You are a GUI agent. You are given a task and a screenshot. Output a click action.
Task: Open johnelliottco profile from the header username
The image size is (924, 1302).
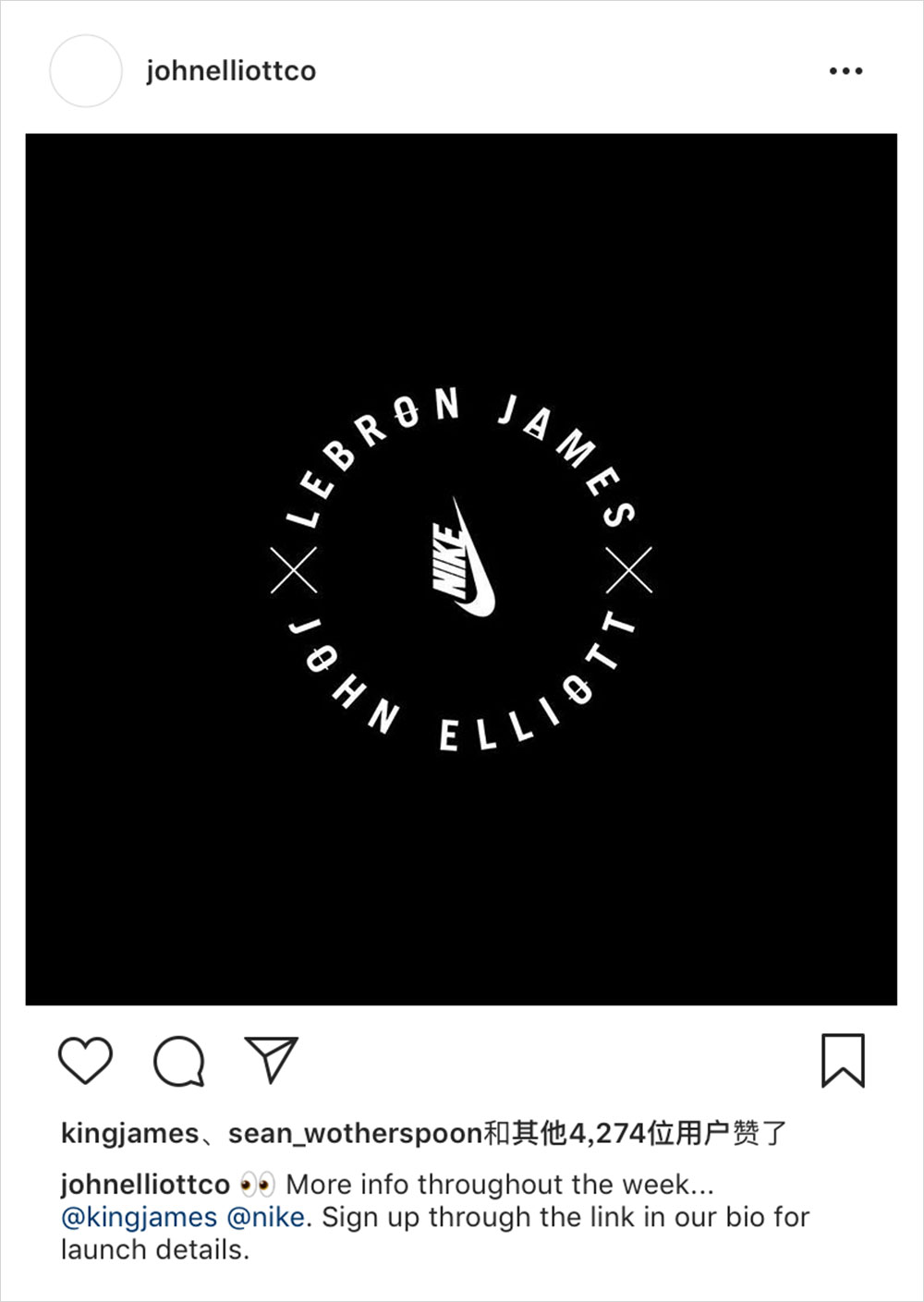point(231,71)
